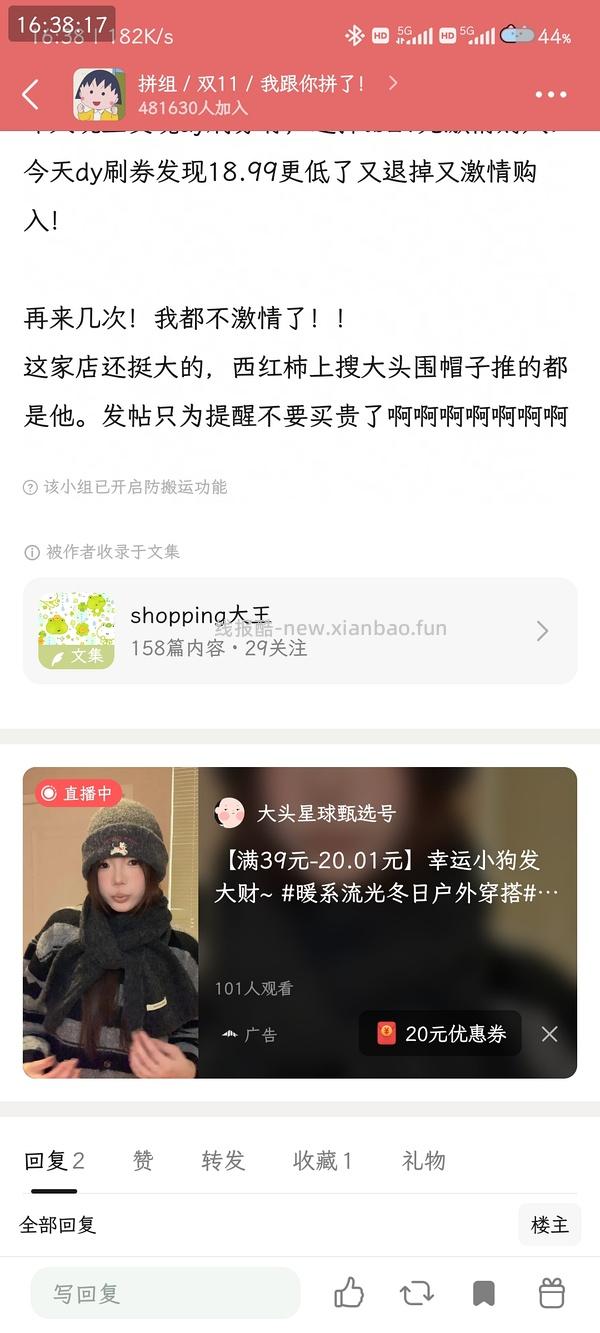Send a gift with the gift icon
The width and height of the screenshot is (600, 1333).
click(551, 1293)
